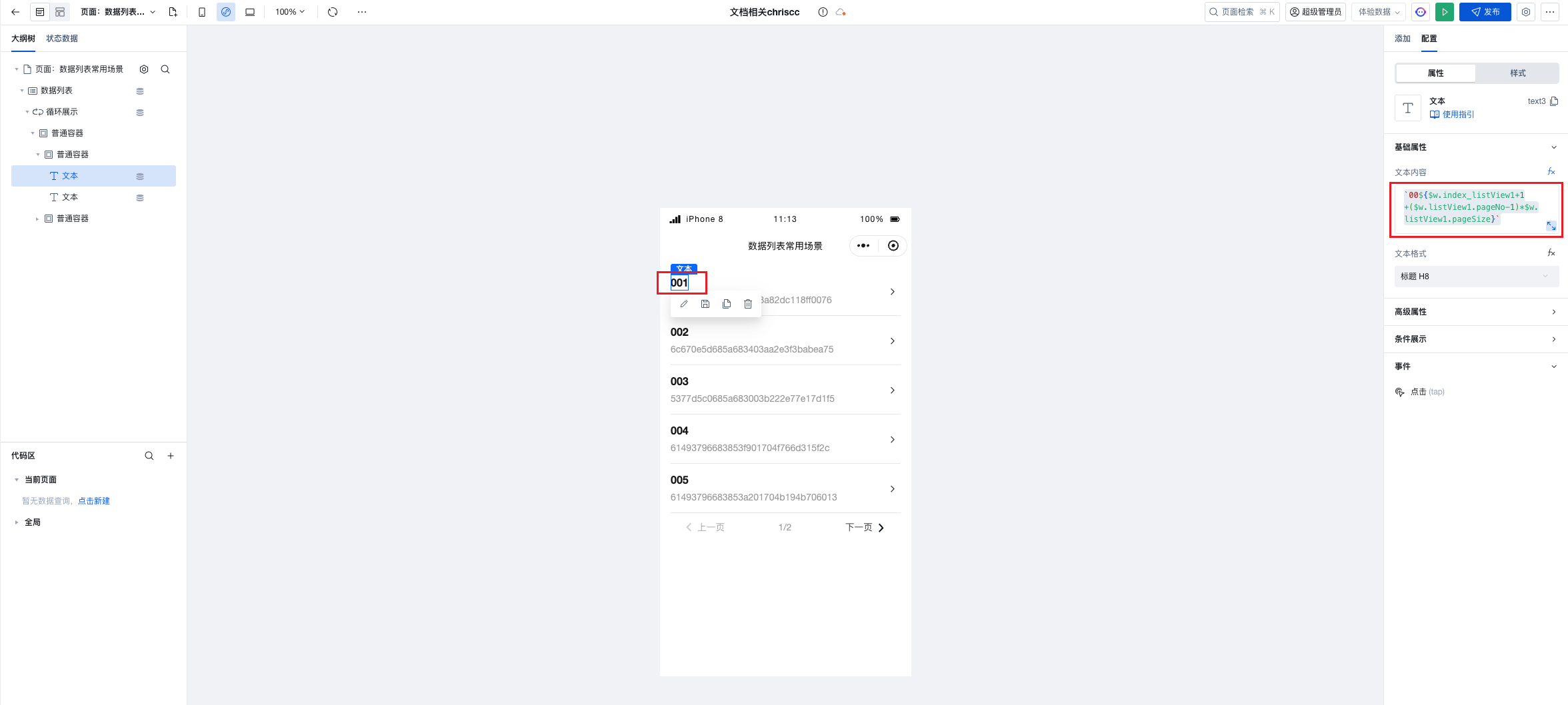Go to 下一页 in the preview list
This screenshot has width=1568, height=705.
[864, 527]
